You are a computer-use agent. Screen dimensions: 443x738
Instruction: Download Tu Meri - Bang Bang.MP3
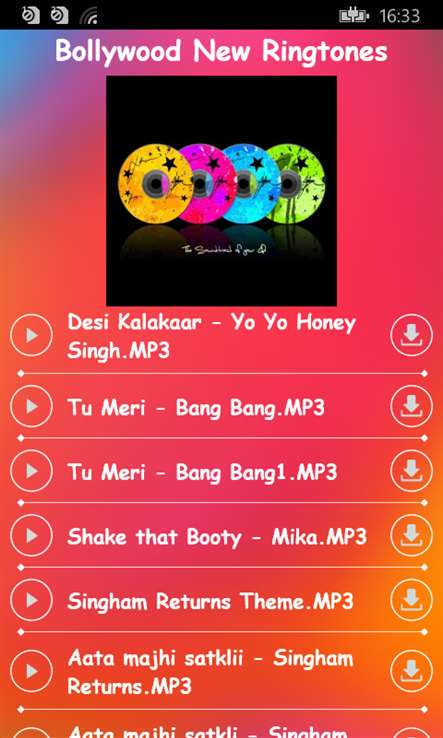(411, 407)
